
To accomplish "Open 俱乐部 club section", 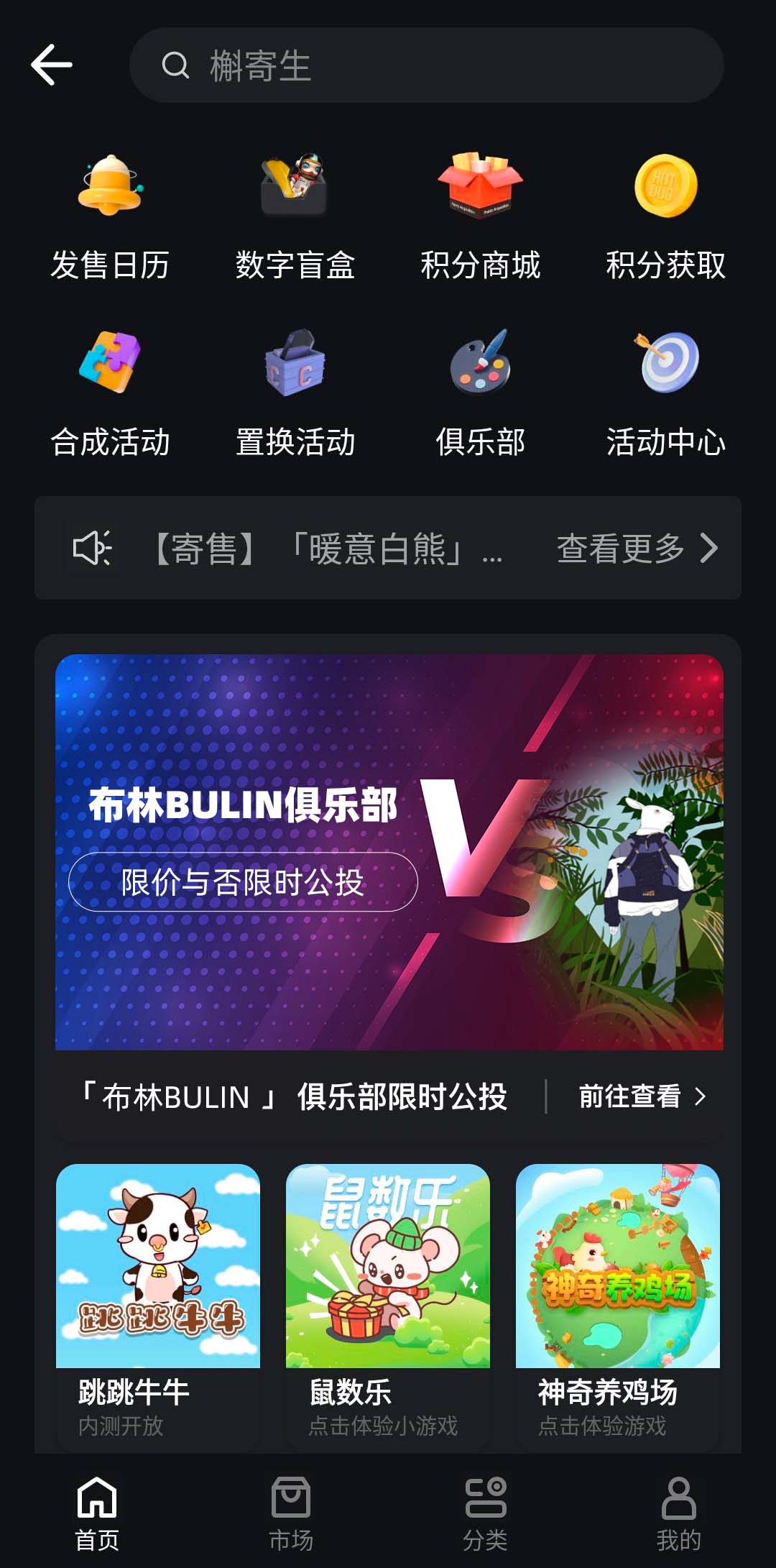I will [x=480, y=393].
